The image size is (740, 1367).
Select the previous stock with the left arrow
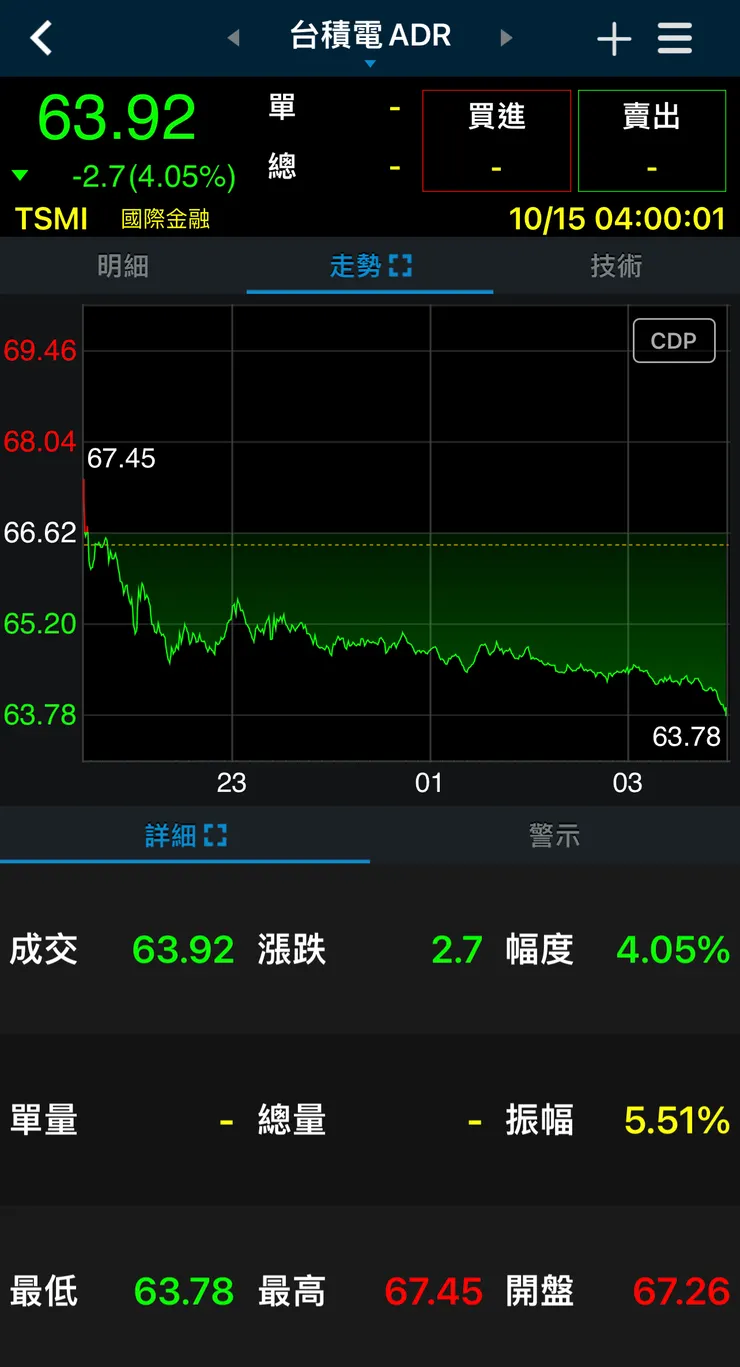tap(234, 37)
